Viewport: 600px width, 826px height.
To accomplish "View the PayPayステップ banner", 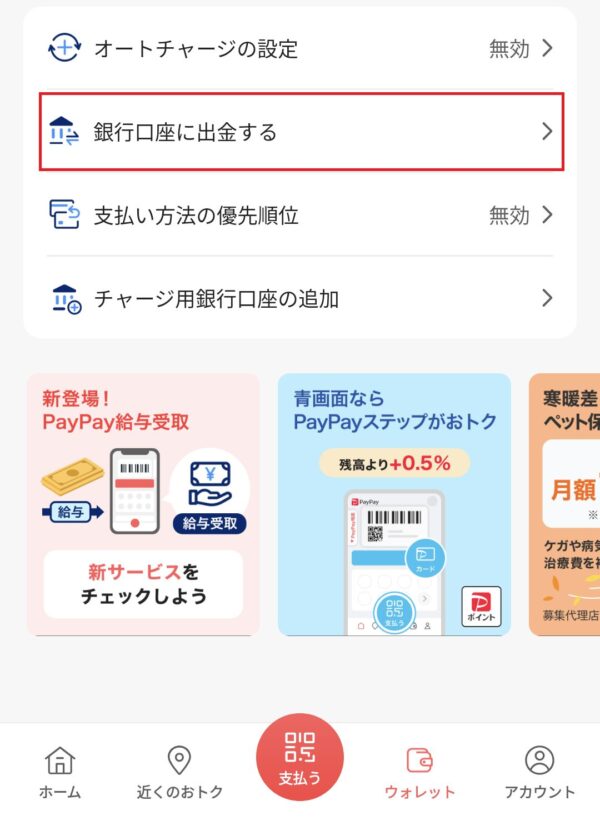I will coord(394,505).
